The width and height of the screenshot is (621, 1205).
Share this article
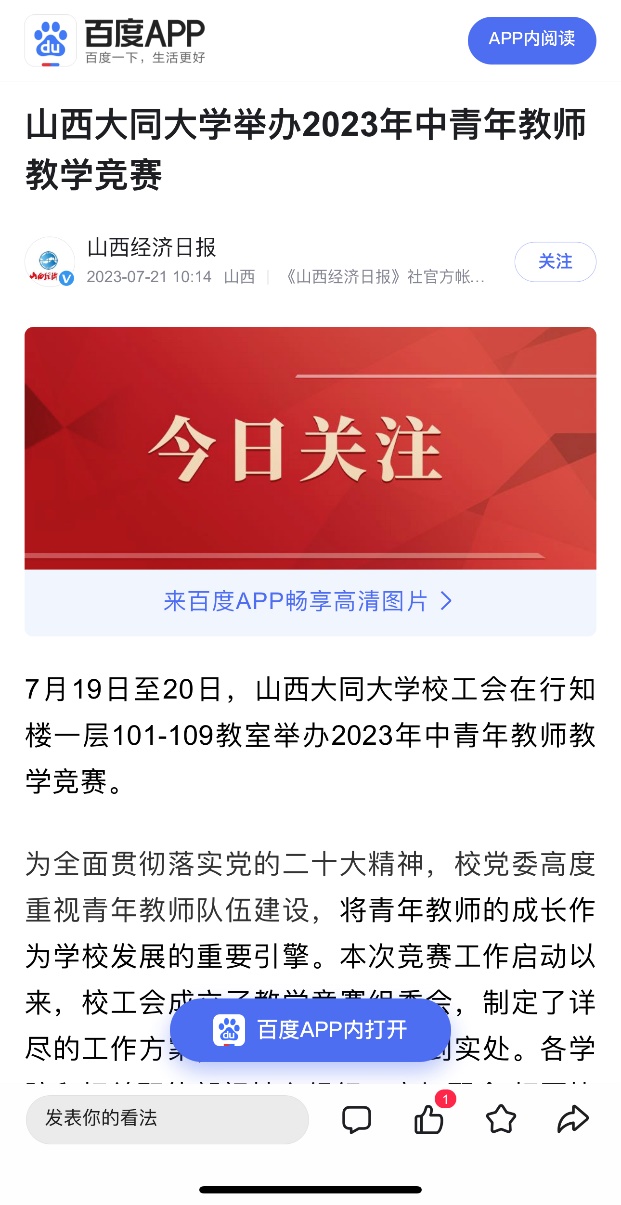point(573,1119)
